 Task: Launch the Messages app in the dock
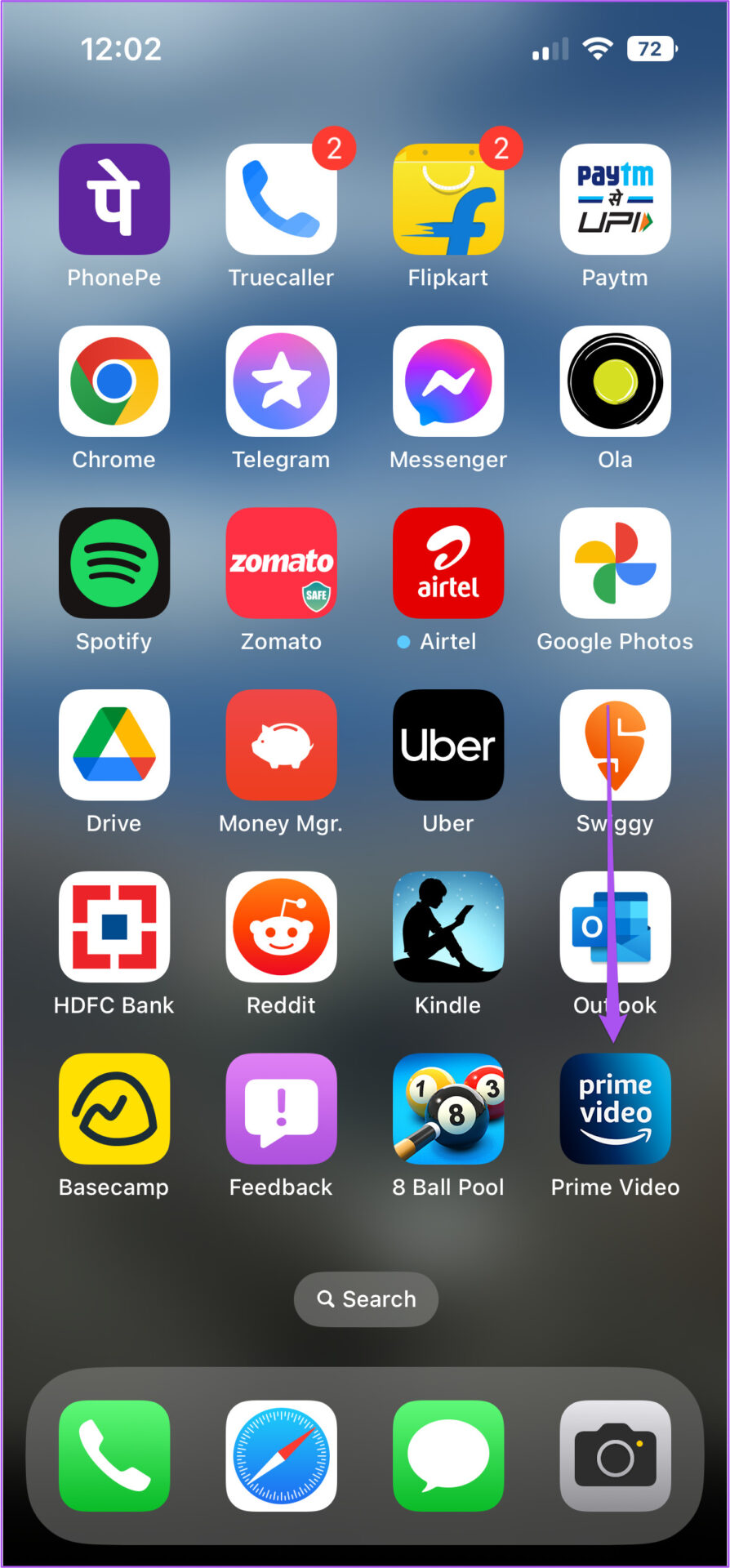click(x=448, y=1456)
